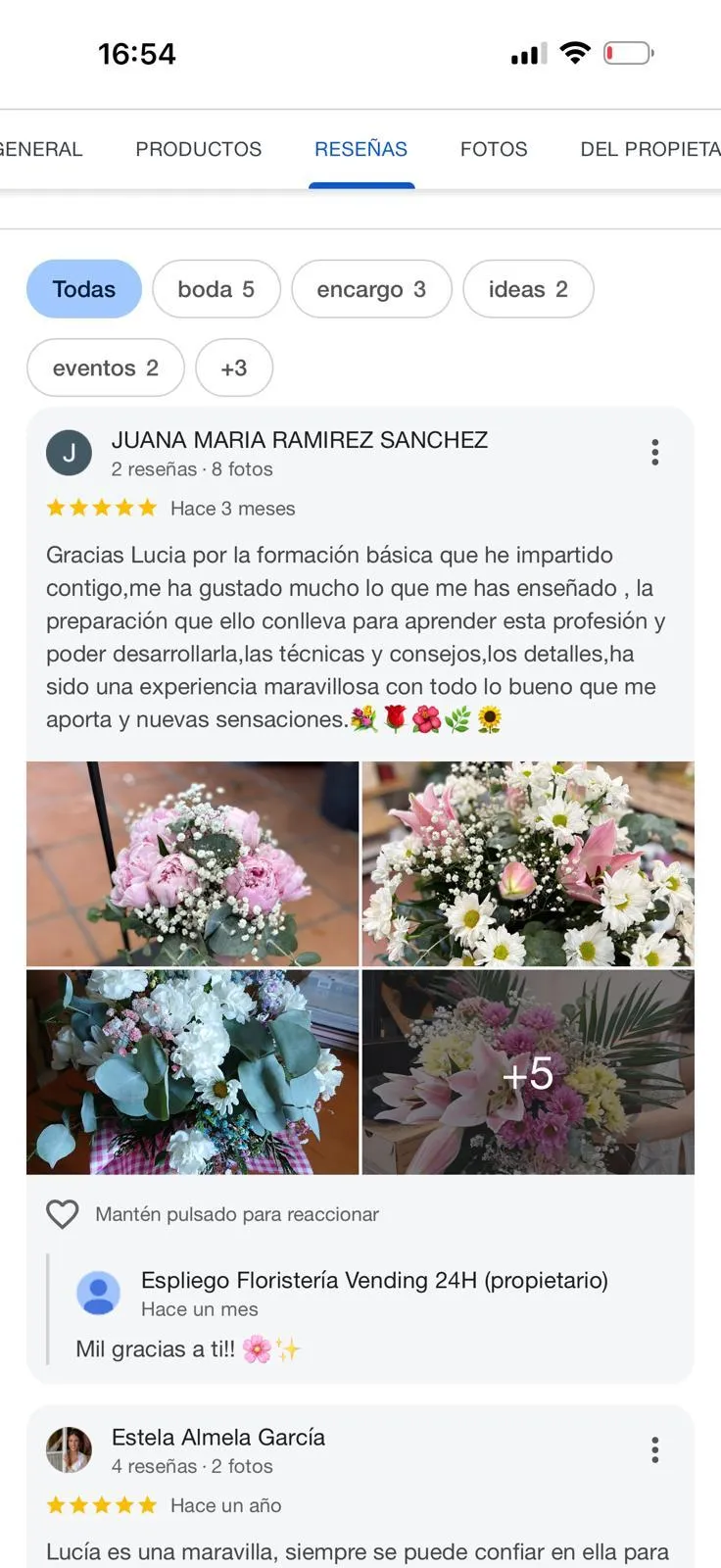Switch to the Fotos tab
This screenshot has height=1568, width=721.
point(494,149)
